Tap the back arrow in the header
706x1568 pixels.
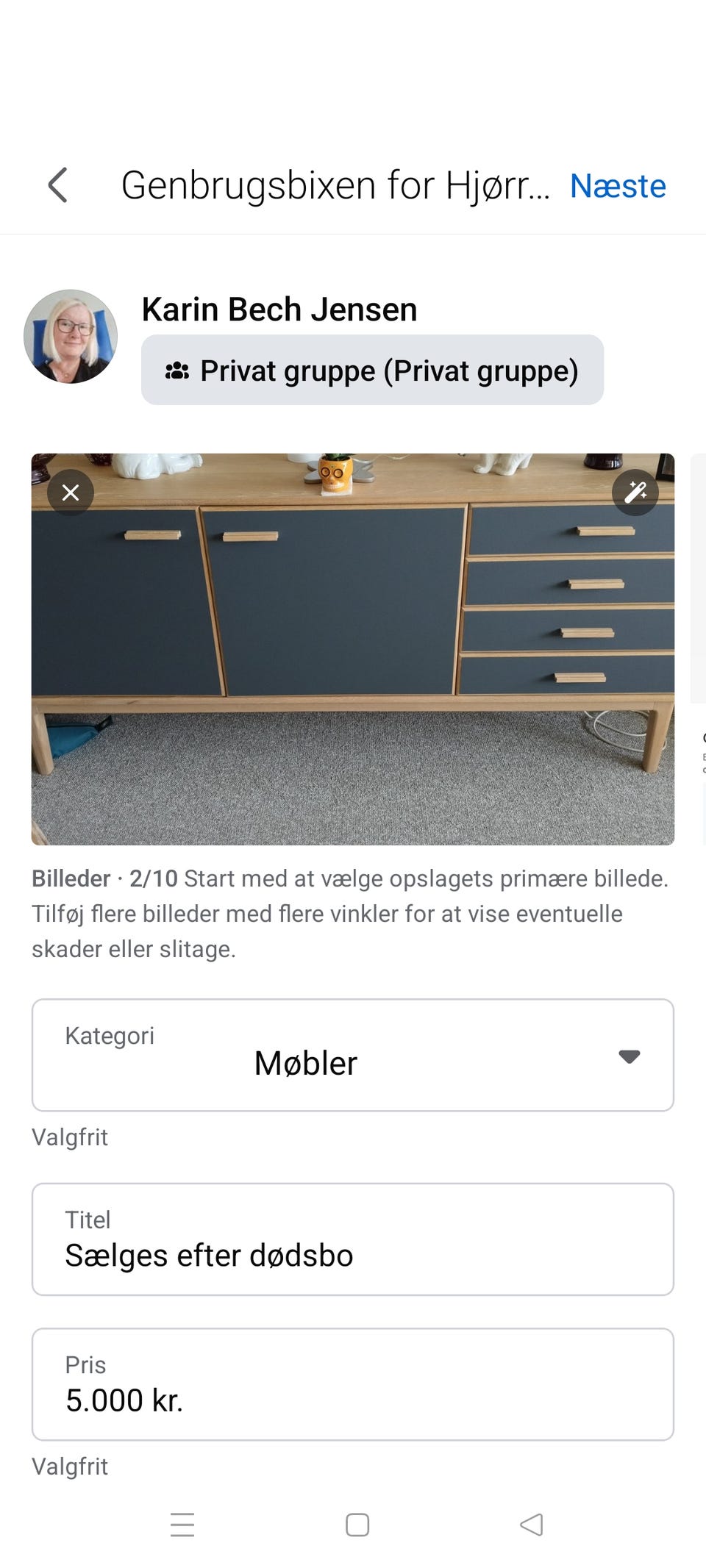click(x=59, y=185)
